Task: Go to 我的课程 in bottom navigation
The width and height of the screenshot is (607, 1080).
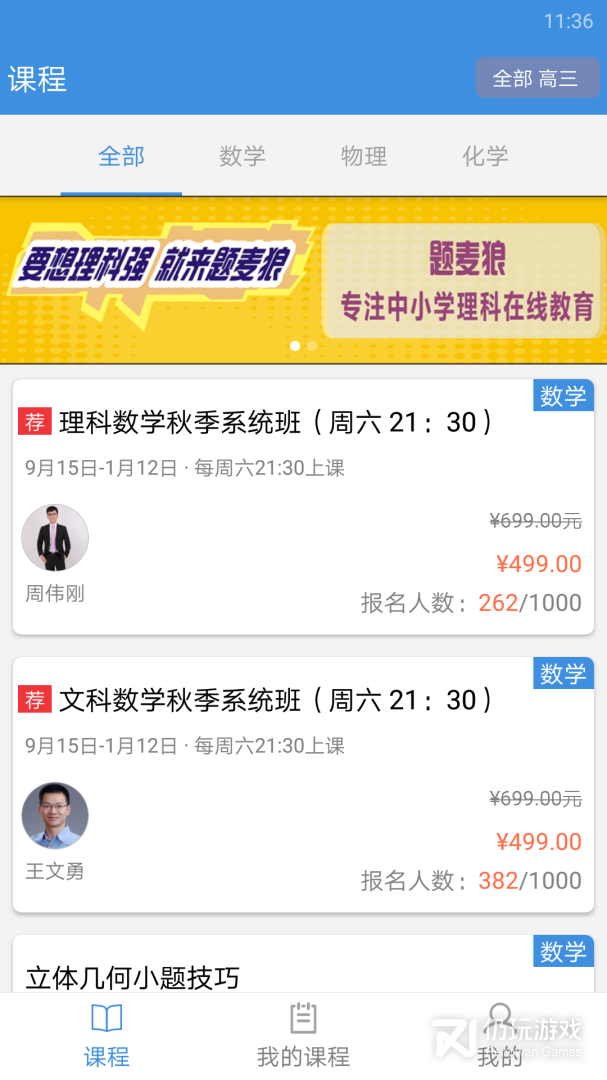Action: [x=303, y=1036]
